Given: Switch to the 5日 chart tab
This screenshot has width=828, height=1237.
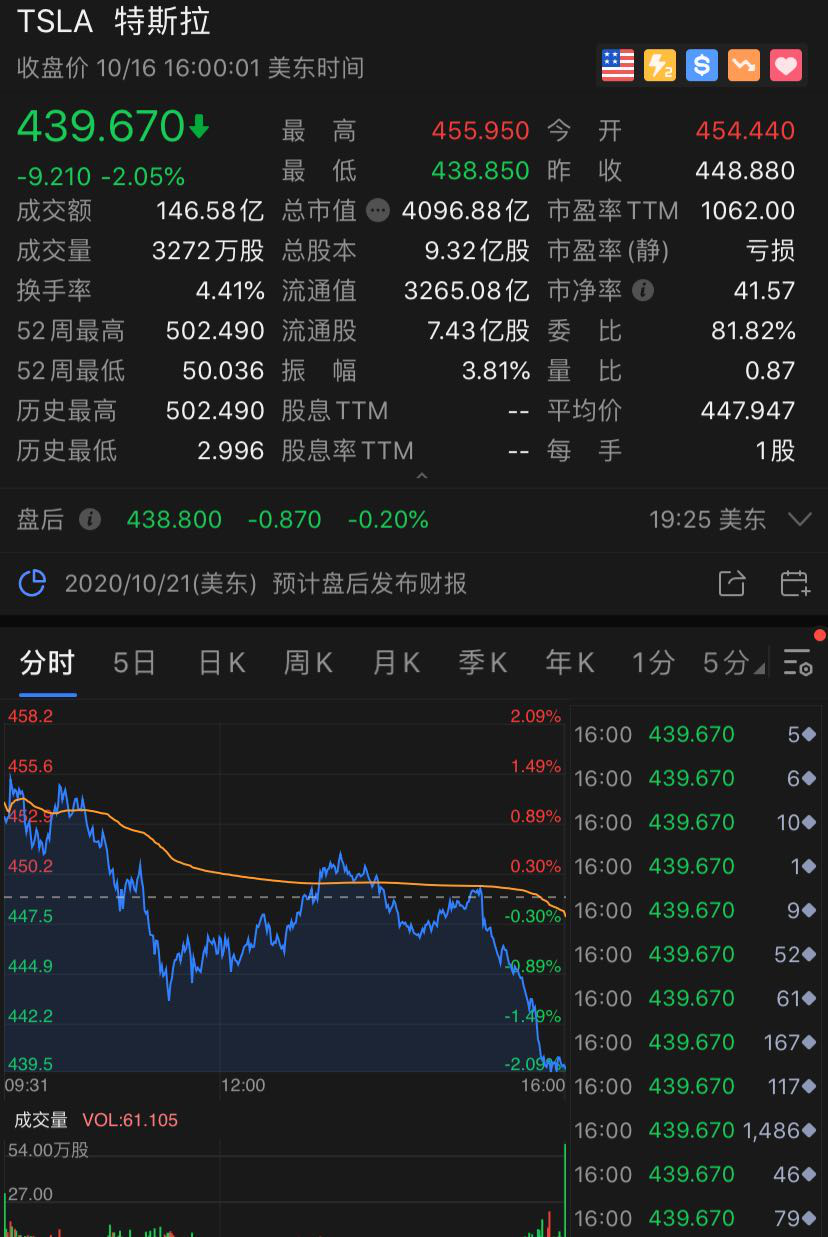Looking at the screenshot, I should pyautogui.click(x=134, y=662).
